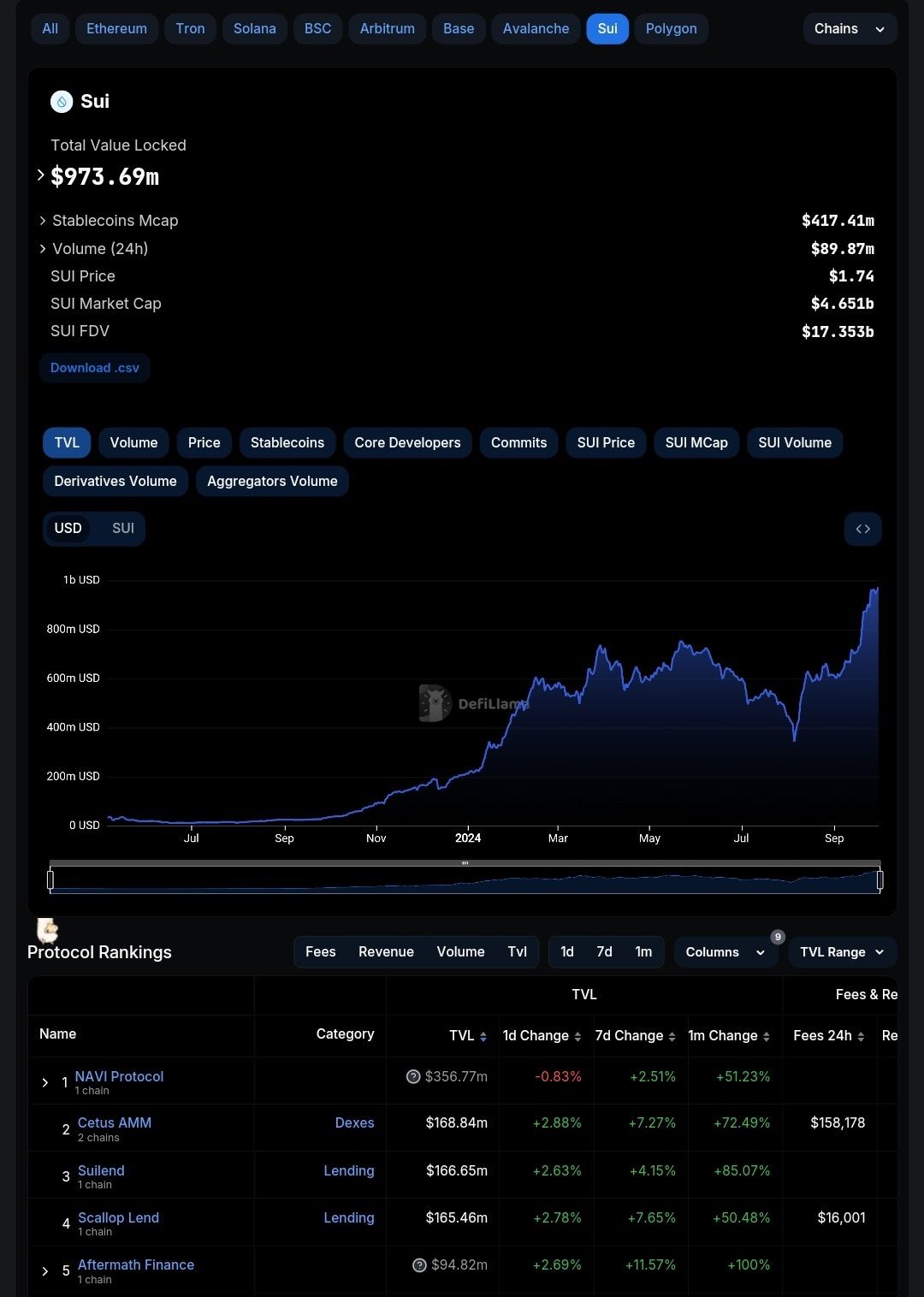Switch to the Ethereum chain filter
Viewport: 924px width, 1297px height.
coord(116,28)
